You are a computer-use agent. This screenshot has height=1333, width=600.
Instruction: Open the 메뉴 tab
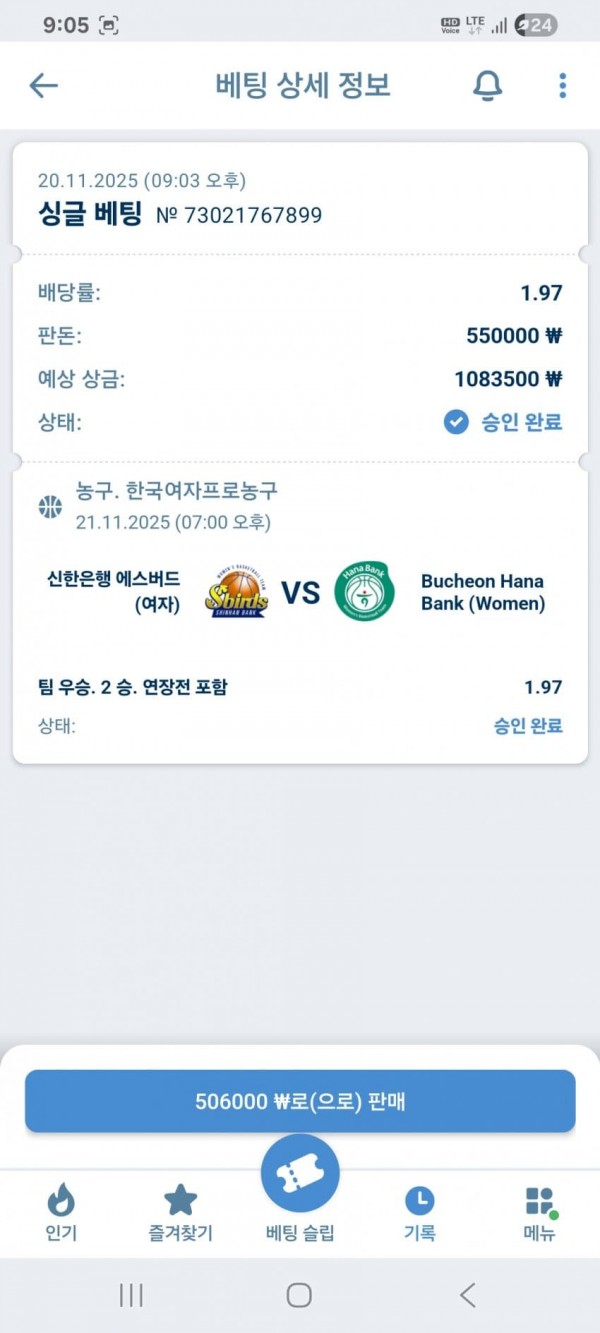tap(539, 1212)
